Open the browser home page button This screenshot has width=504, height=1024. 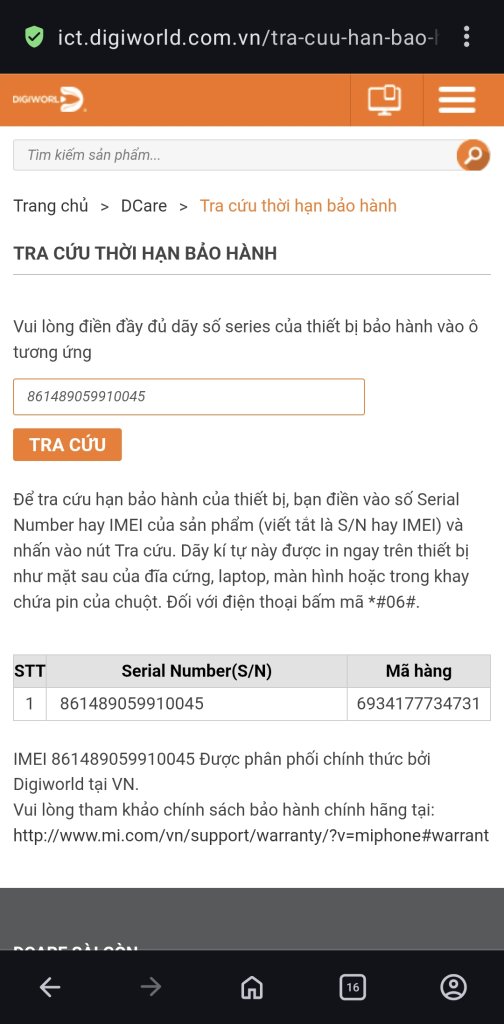tap(252, 987)
